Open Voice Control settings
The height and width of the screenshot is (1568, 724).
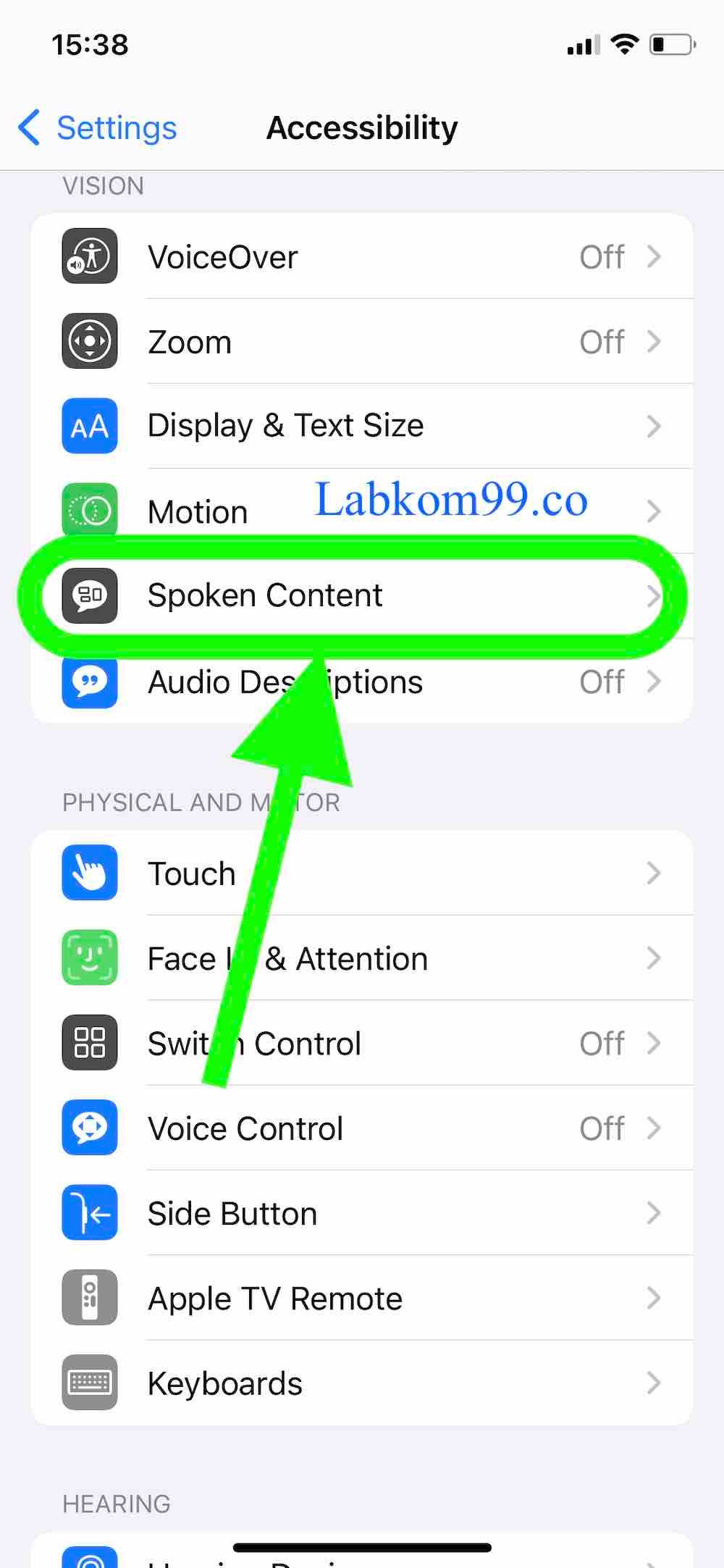[x=362, y=1128]
